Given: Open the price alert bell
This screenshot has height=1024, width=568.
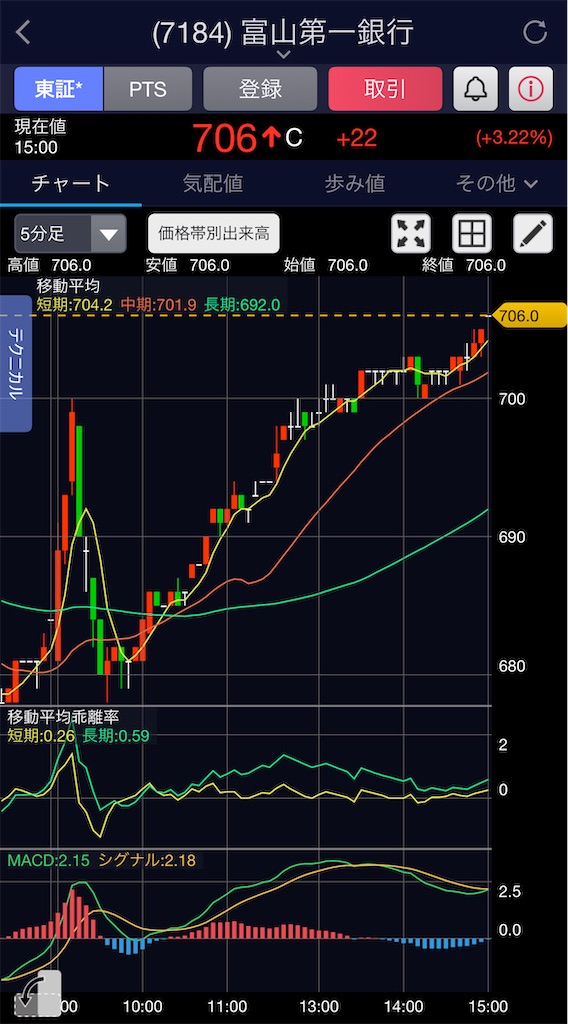Looking at the screenshot, I should pyautogui.click(x=475, y=89).
